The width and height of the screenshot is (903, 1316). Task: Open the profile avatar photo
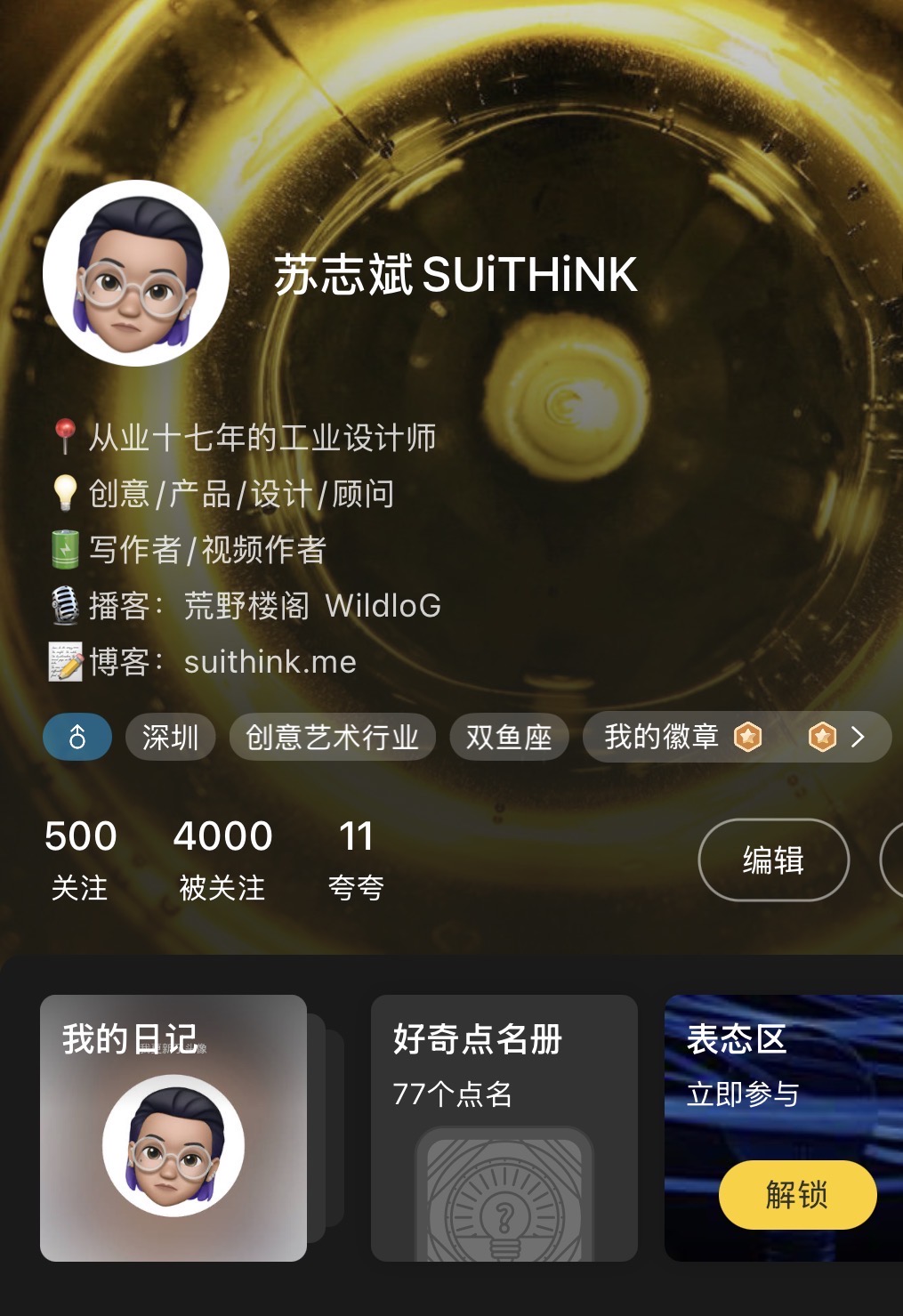tap(136, 273)
